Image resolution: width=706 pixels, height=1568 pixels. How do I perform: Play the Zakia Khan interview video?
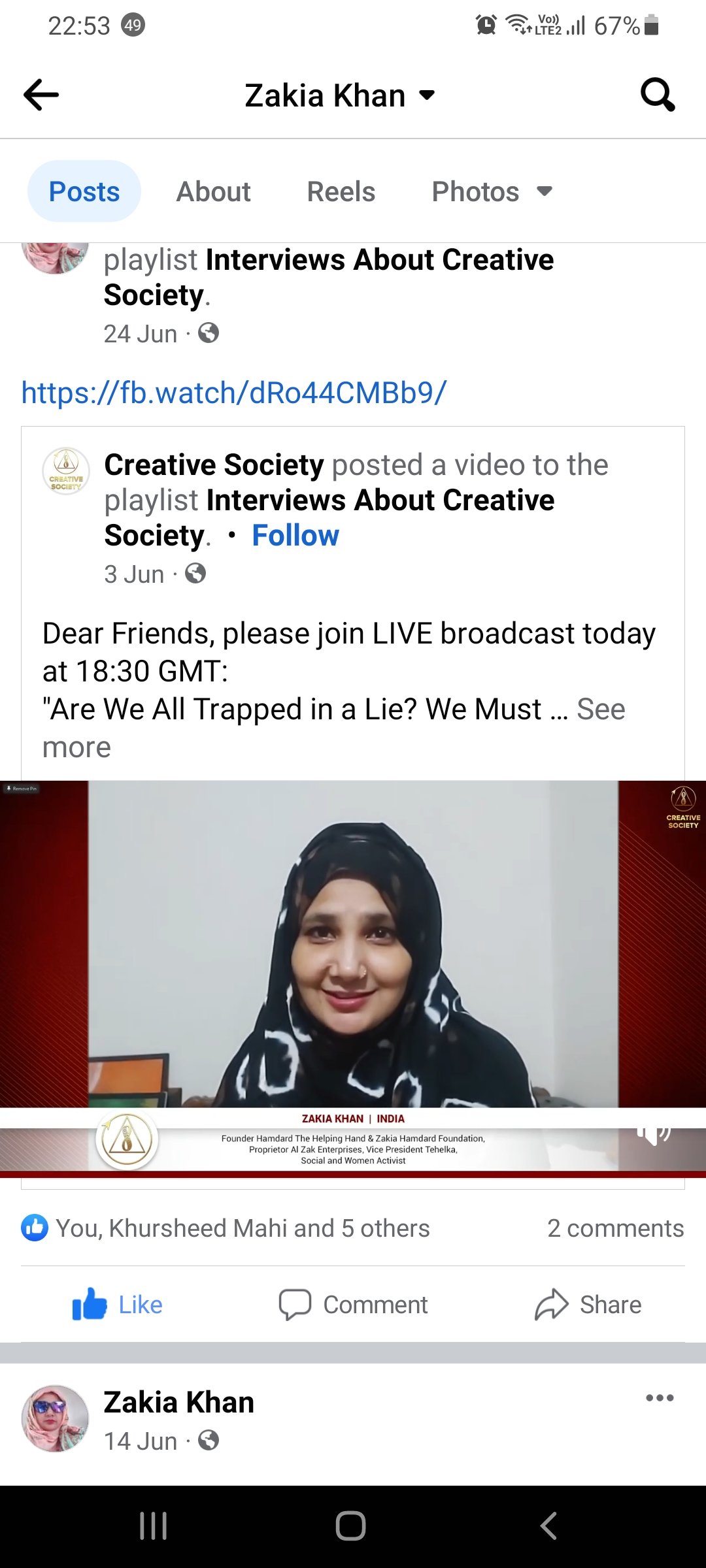click(353, 947)
